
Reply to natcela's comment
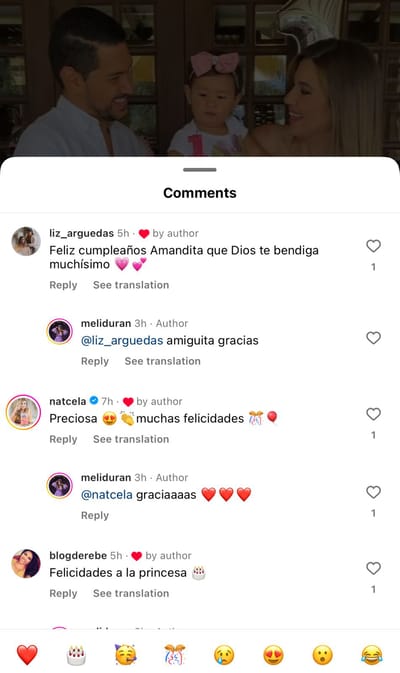[x=63, y=439]
